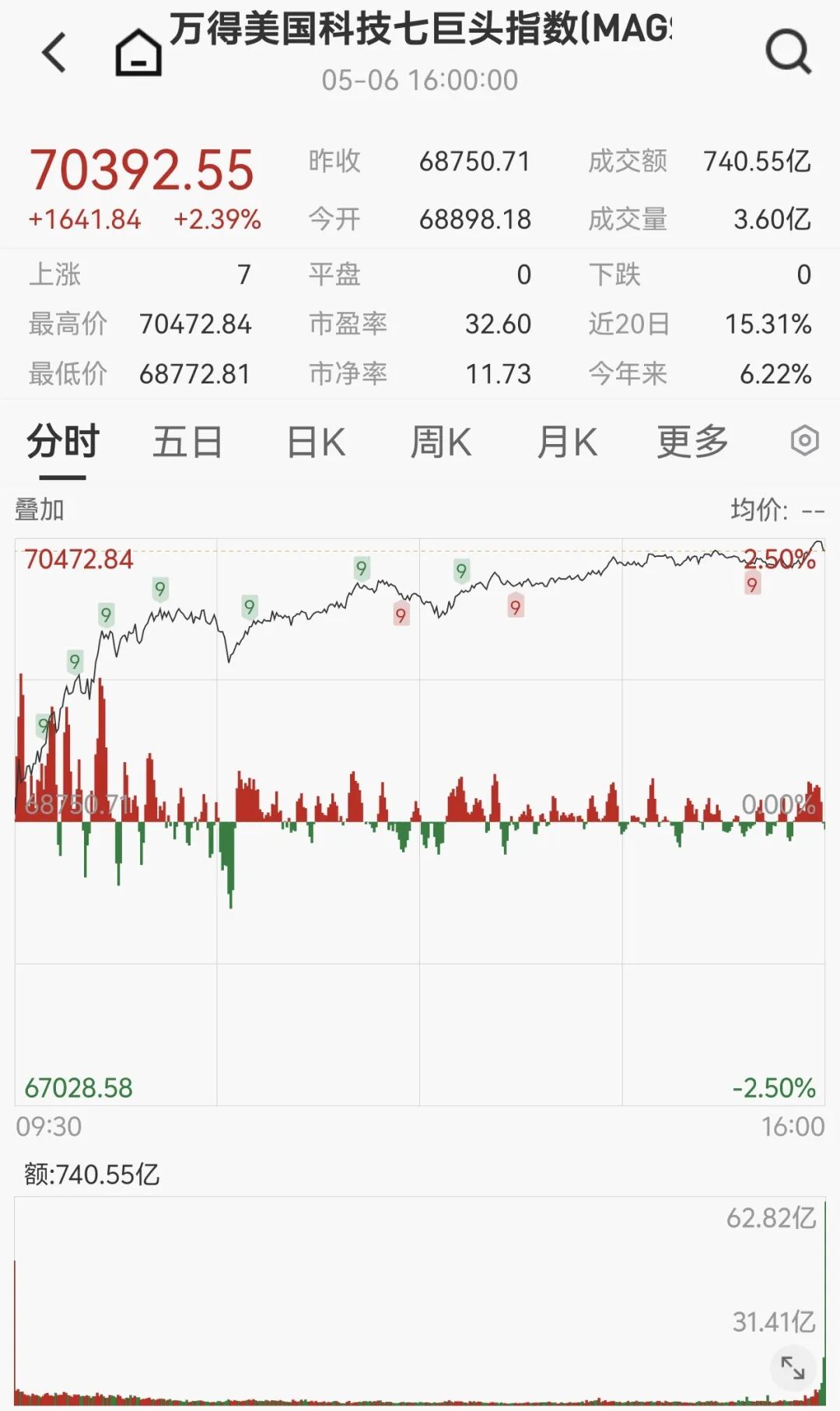
Task: Go back using the top-left arrow
Action: pyautogui.click(x=54, y=53)
